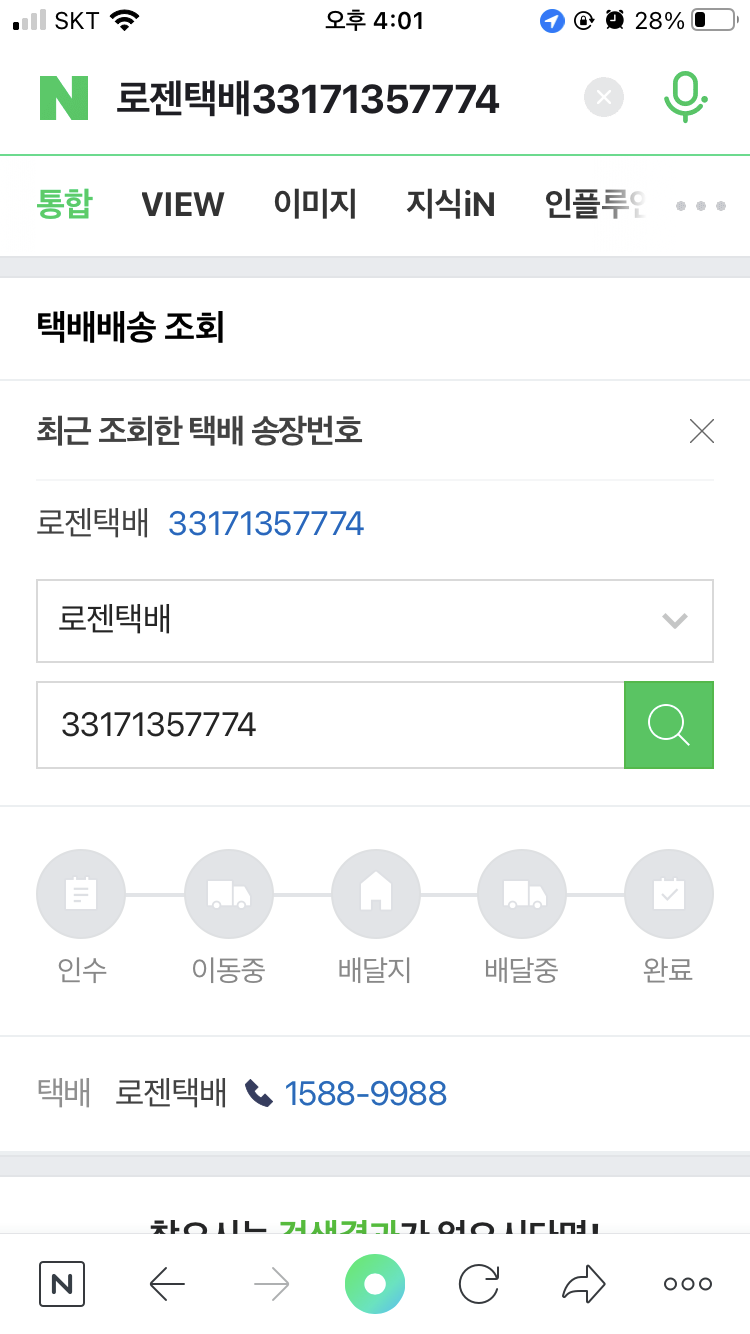750x1334 pixels.
Task: Switch to the 지식iN tab
Action: point(450,205)
